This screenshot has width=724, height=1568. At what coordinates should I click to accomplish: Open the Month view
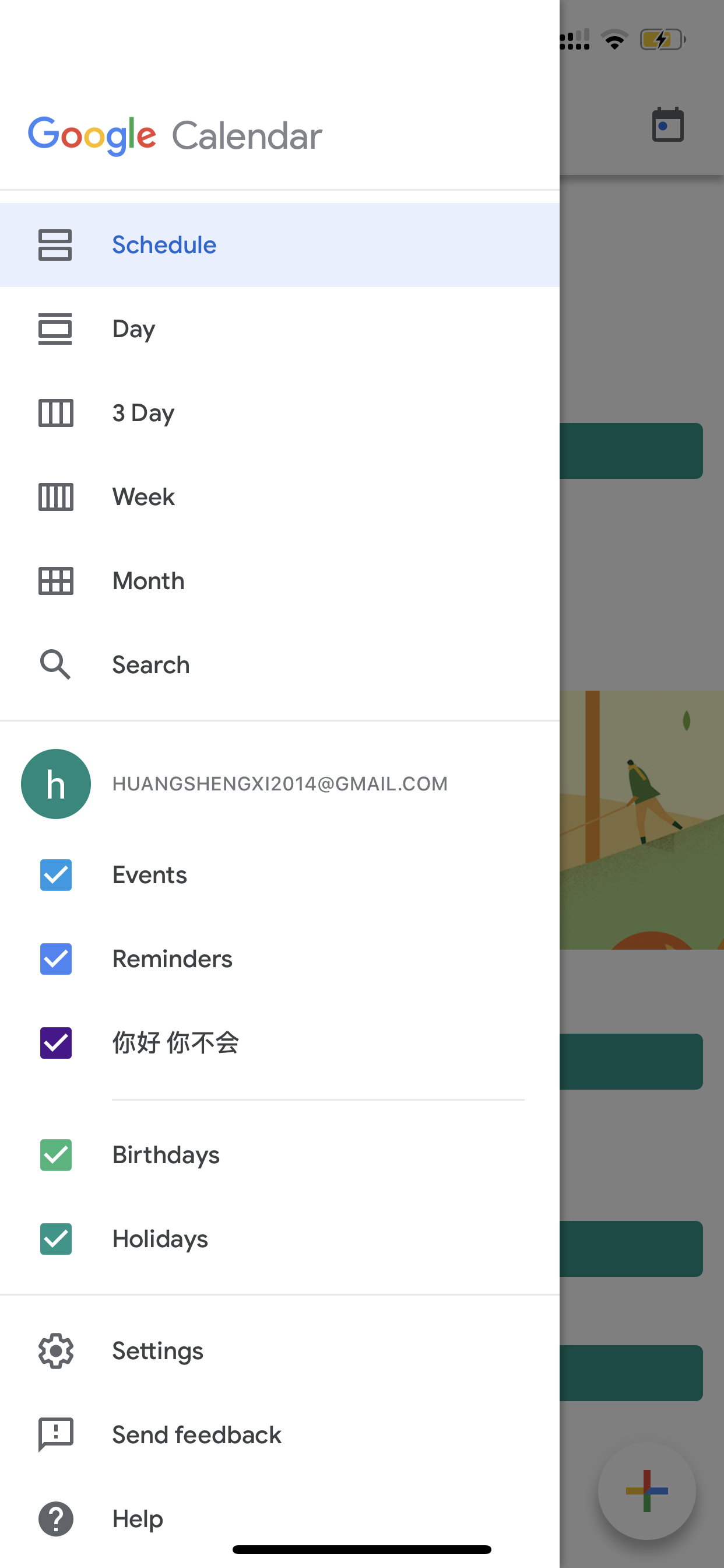(x=279, y=580)
